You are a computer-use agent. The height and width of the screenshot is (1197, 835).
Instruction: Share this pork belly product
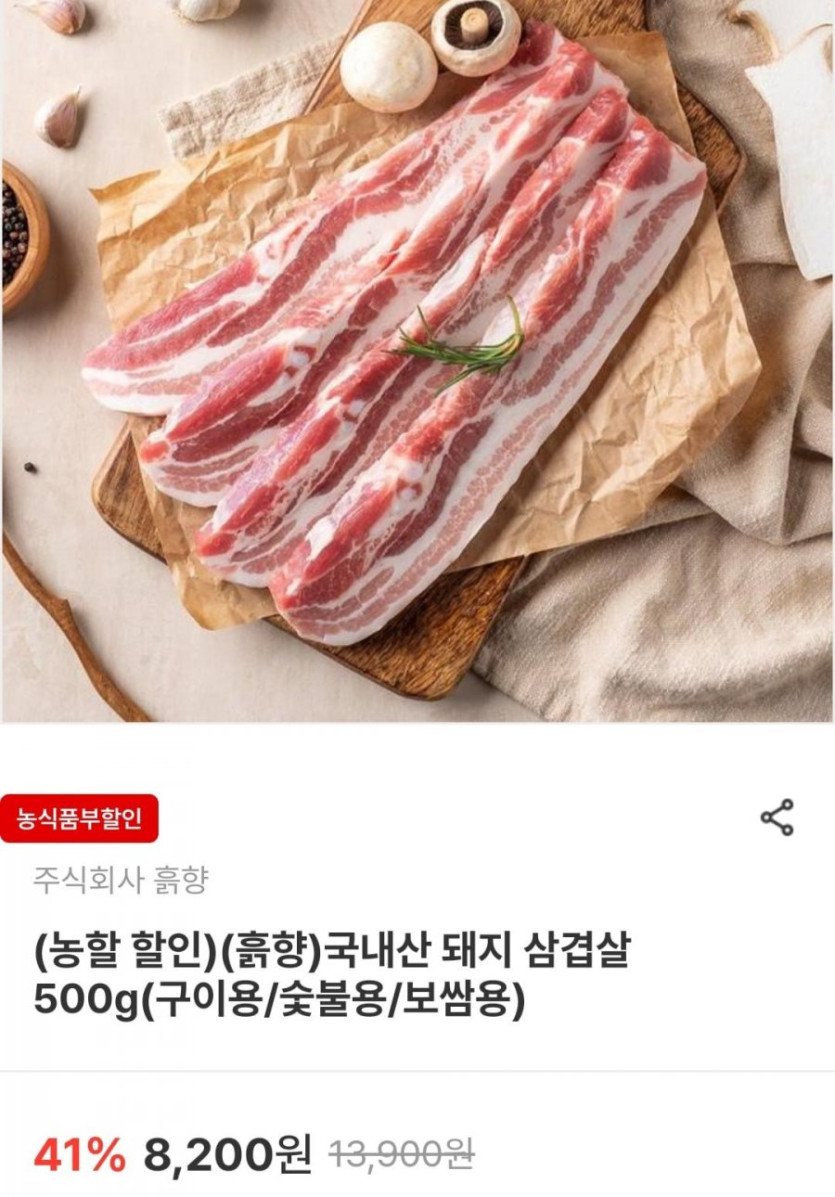[x=777, y=817]
